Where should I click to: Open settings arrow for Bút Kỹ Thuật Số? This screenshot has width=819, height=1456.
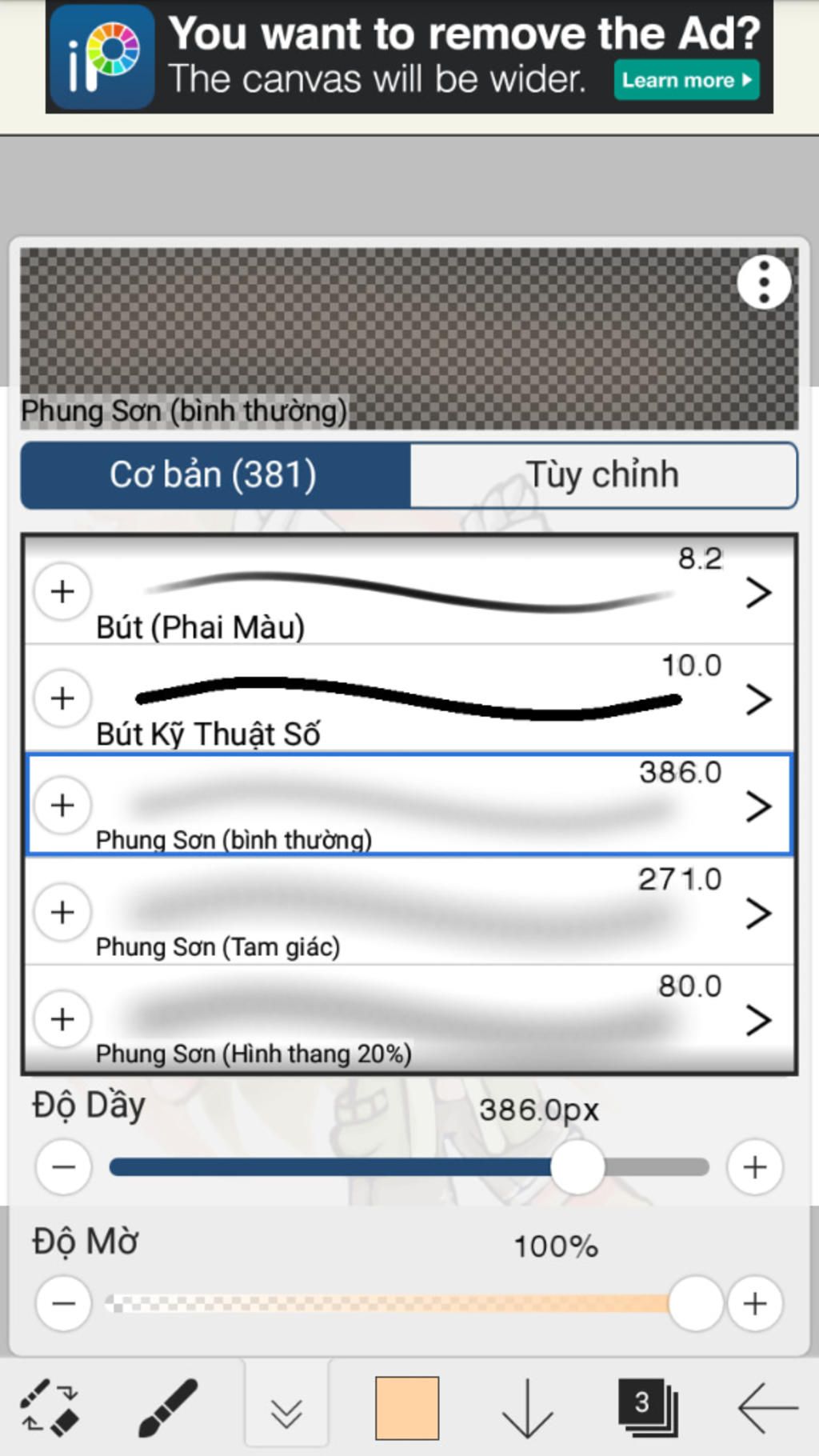tap(757, 699)
